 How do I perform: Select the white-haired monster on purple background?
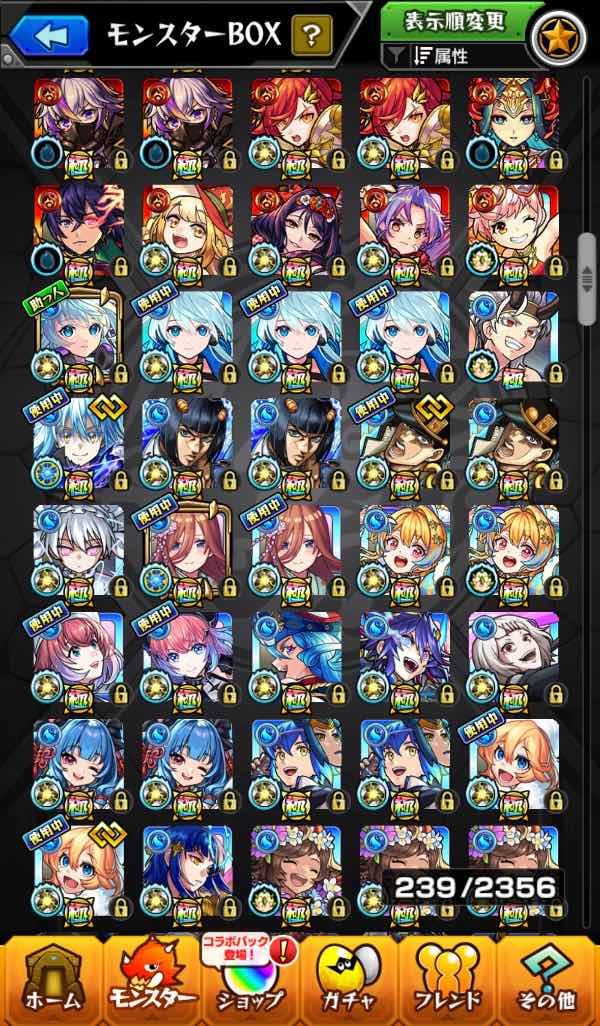[513, 655]
